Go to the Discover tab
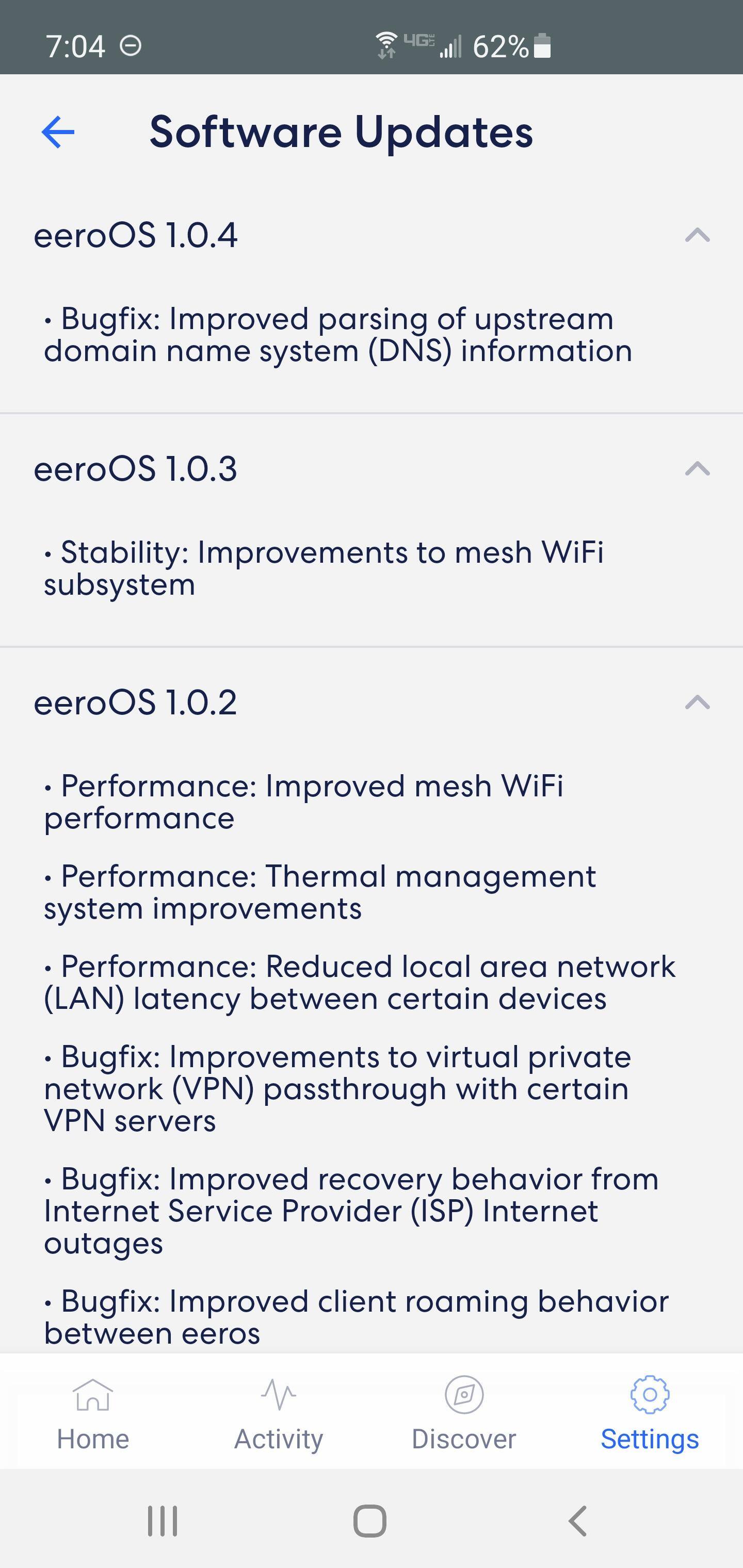Screen dimensions: 743x1568 [464, 1415]
